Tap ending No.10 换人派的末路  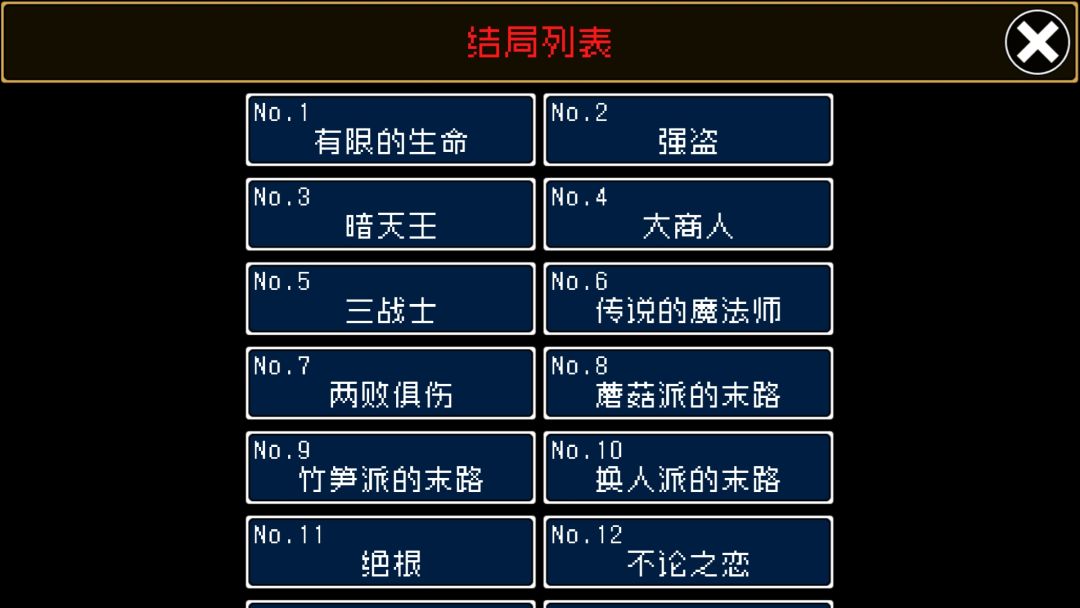coord(688,468)
